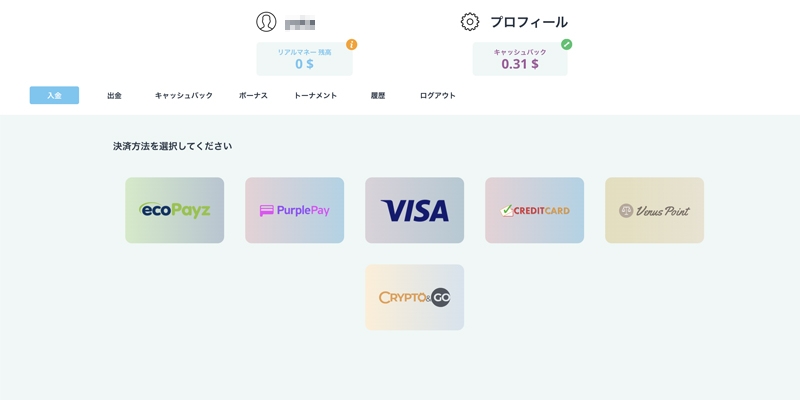Select the VISA payment card

pyautogui.click(x=414, y=210)
